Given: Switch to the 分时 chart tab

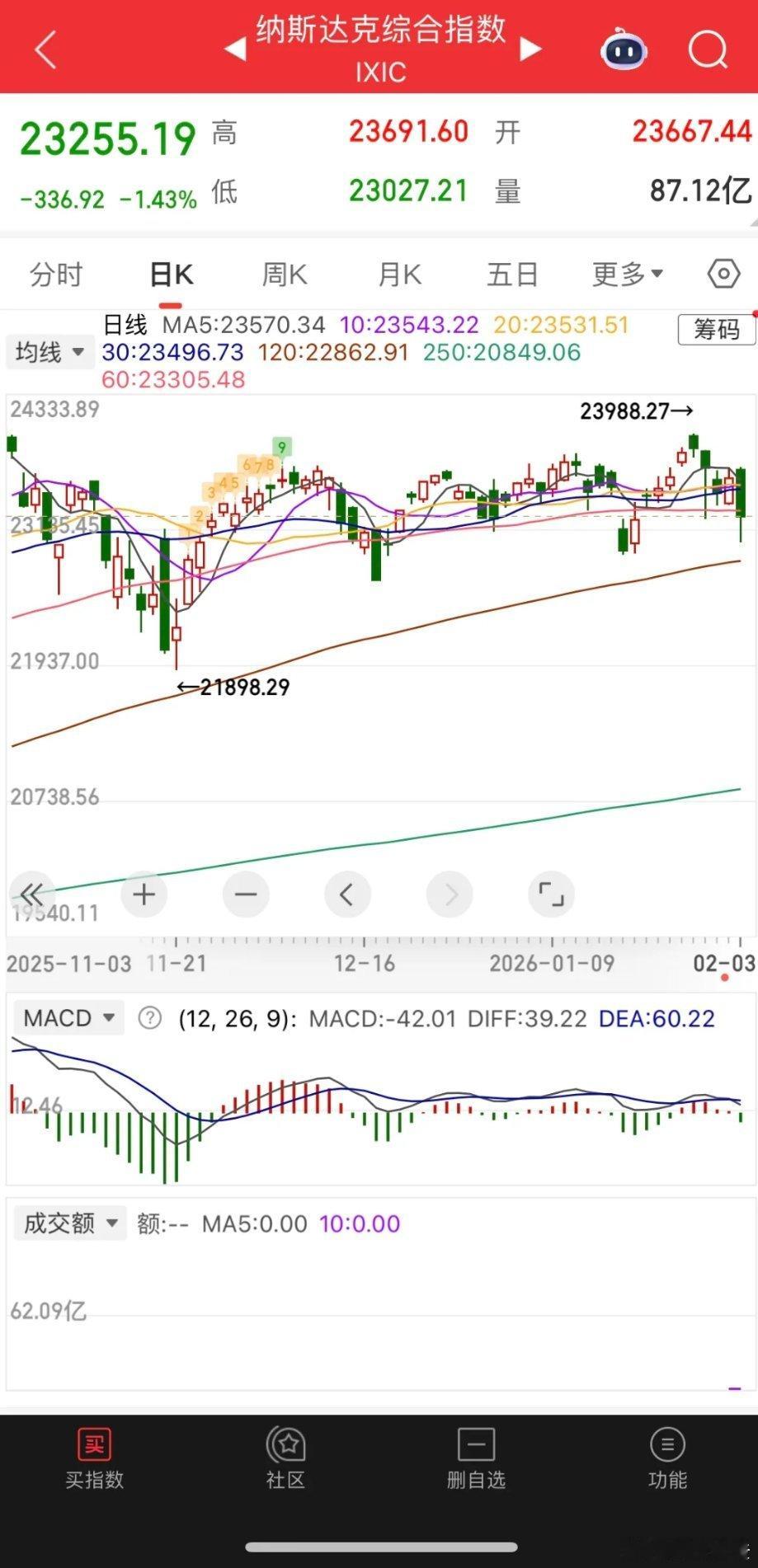Looking at the screenshot, I should click(56, 275).
